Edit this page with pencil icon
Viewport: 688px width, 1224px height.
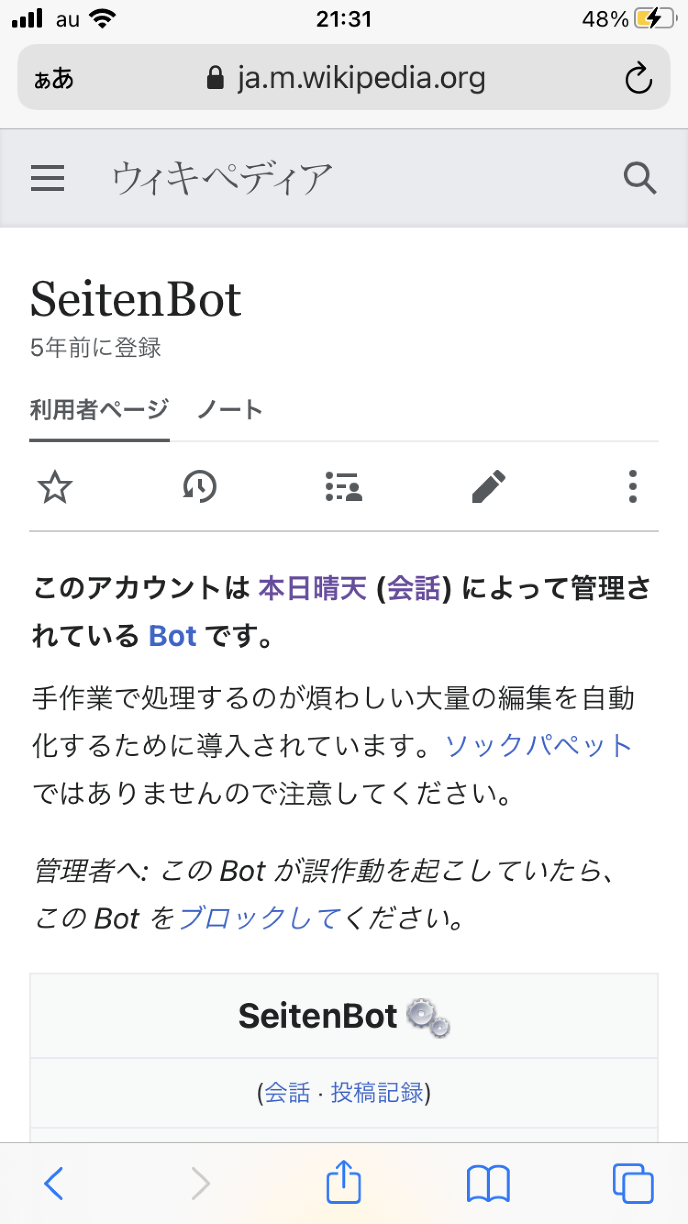(x=488, y=487)
